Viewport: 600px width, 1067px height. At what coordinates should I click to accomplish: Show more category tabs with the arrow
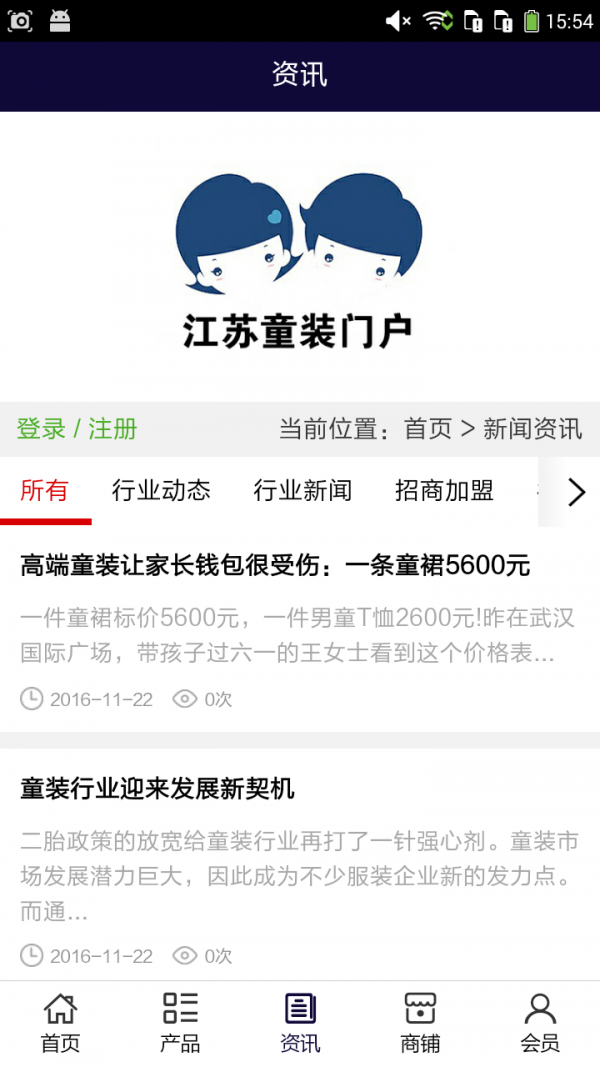click(576, 492)
